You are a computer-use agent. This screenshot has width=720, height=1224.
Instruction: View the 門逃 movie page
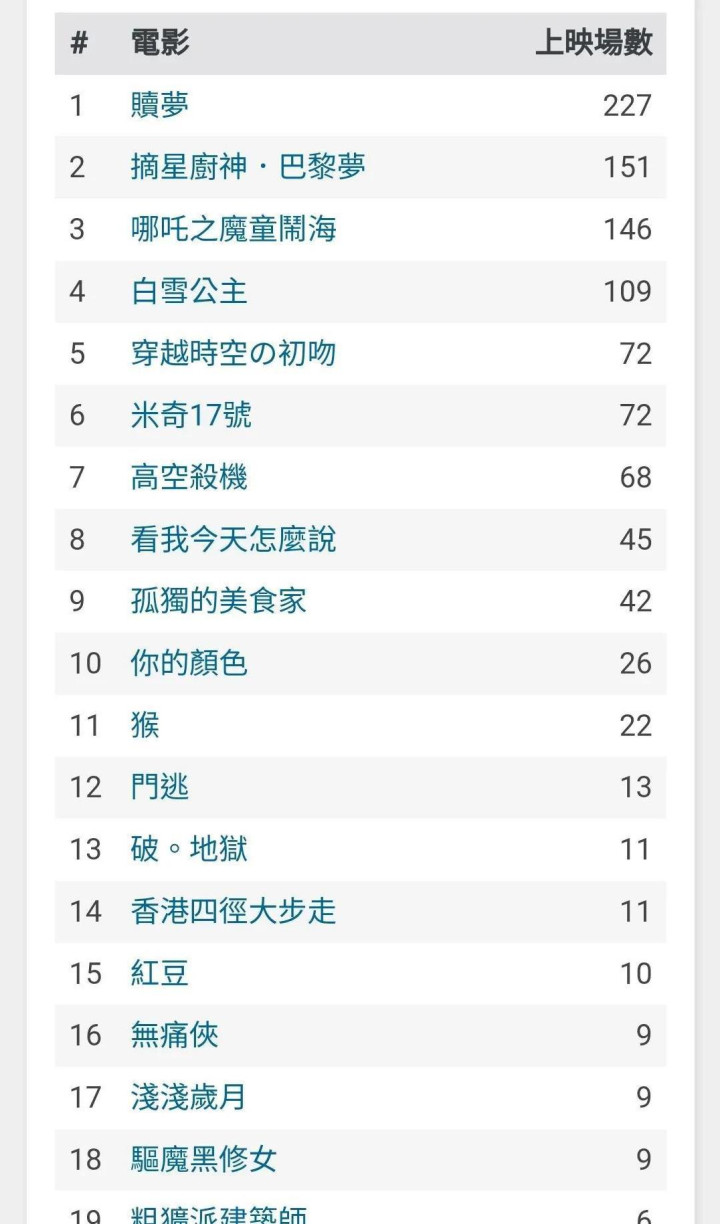[x=160, y=787]
